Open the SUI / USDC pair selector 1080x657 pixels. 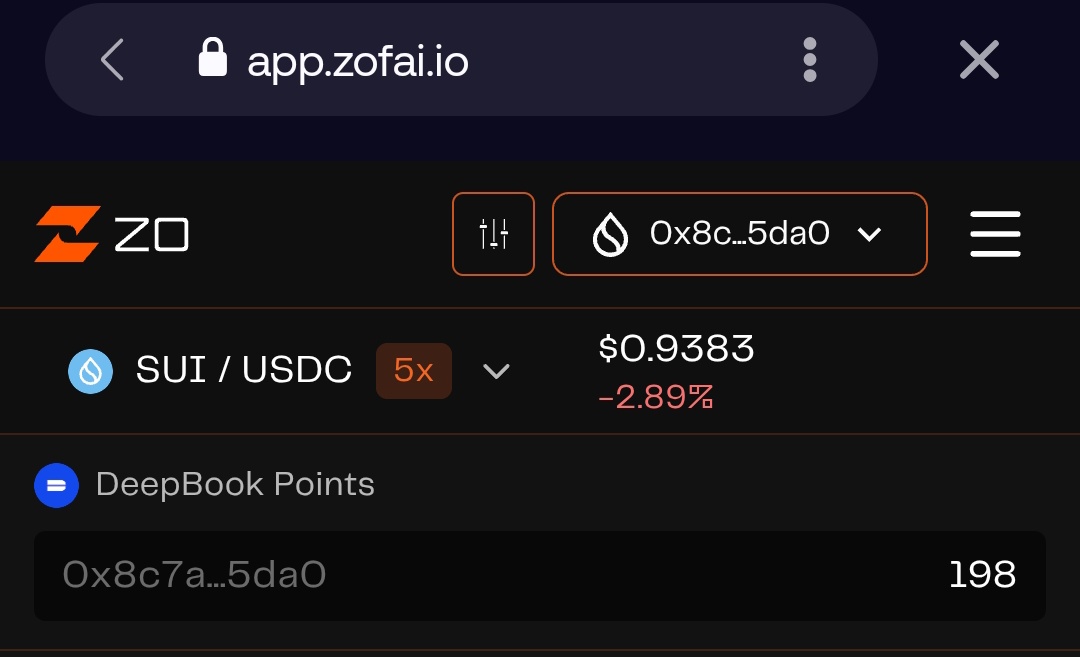pyautogui.click(x=290, y=371)
